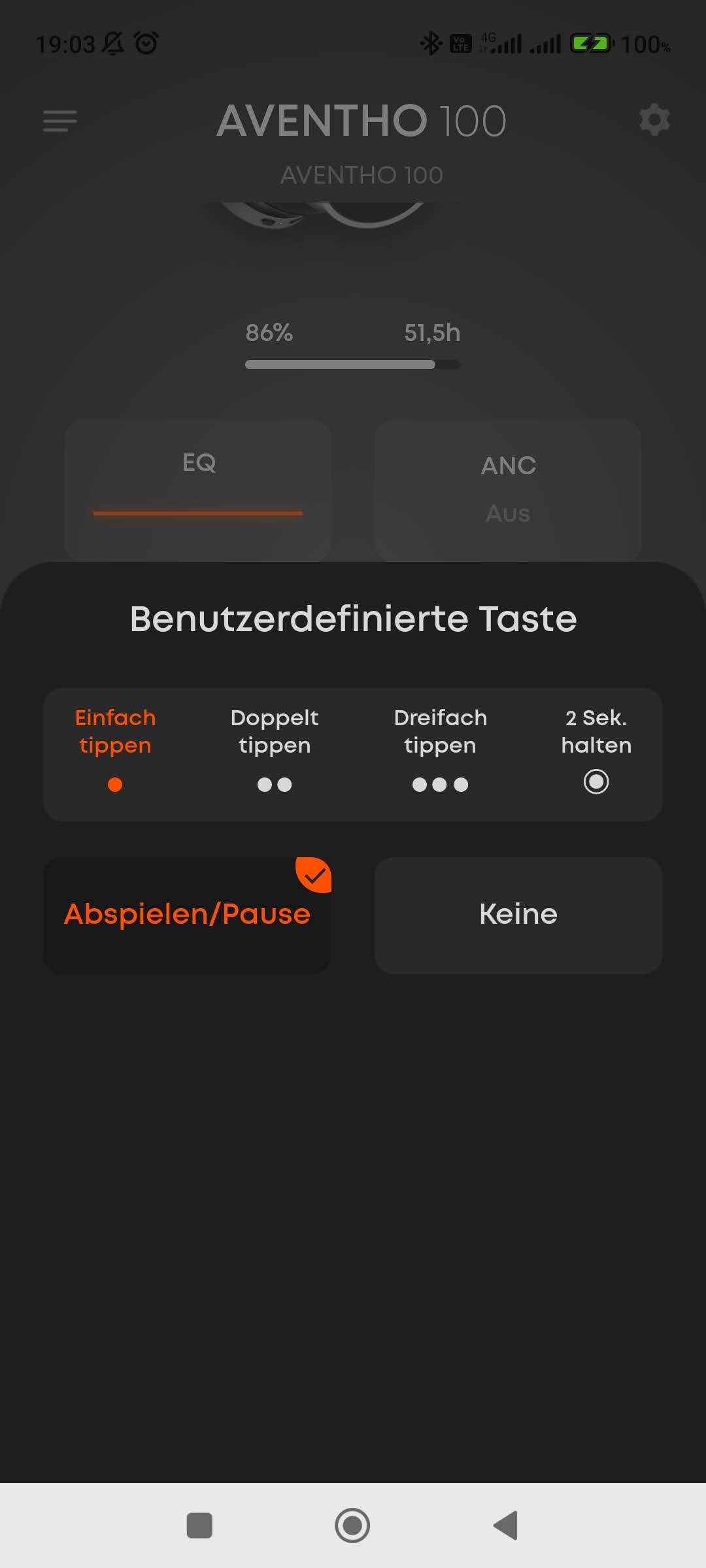Go back with the system back button
Image resolution: width=706 pixels, height=1568 pixels.
pyautogui.click(x=505, y=1526)
